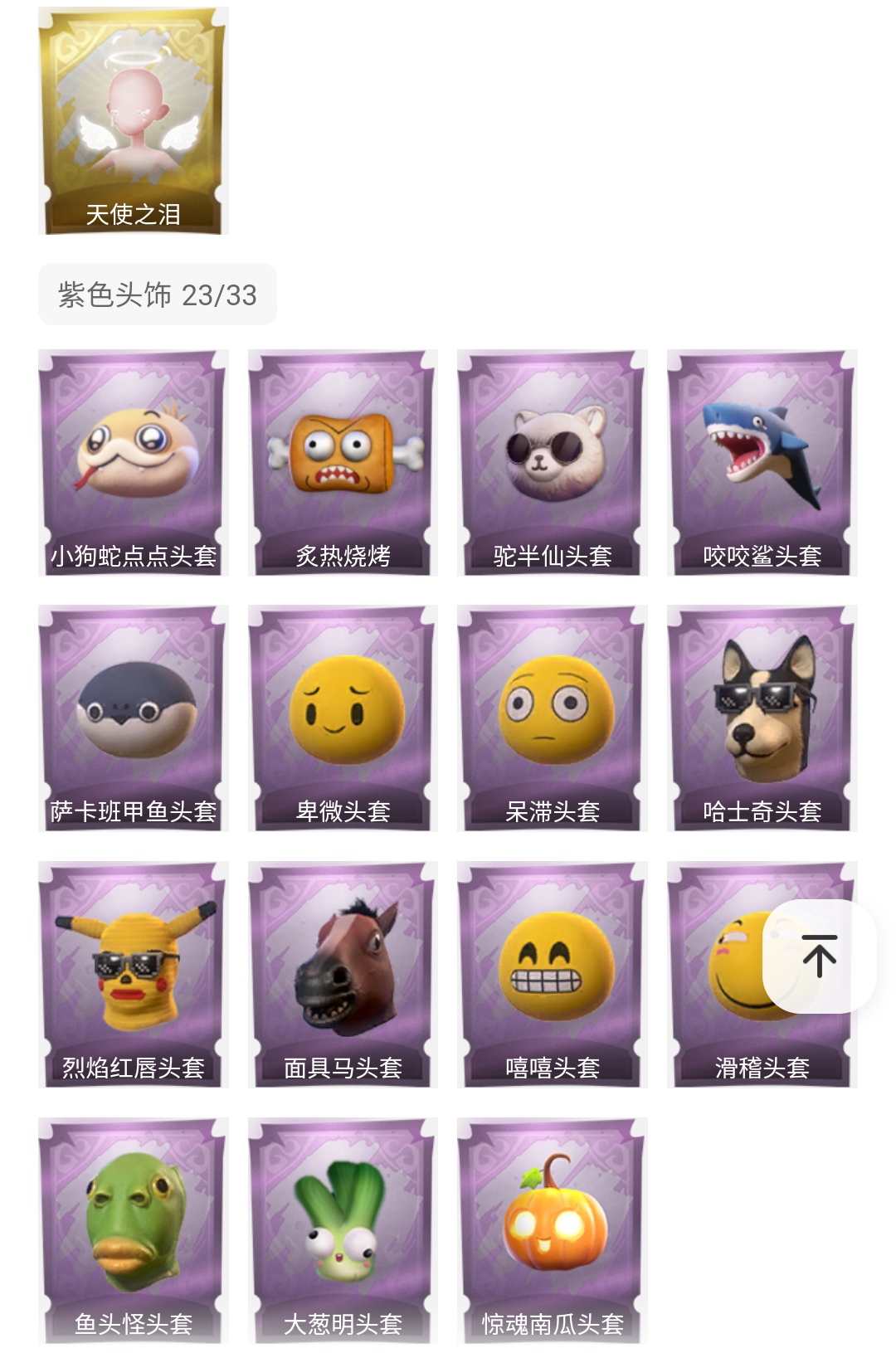View the 嘻嘻头套 grinning card
The image size is (896, 1353).
[x=552, y=974]
